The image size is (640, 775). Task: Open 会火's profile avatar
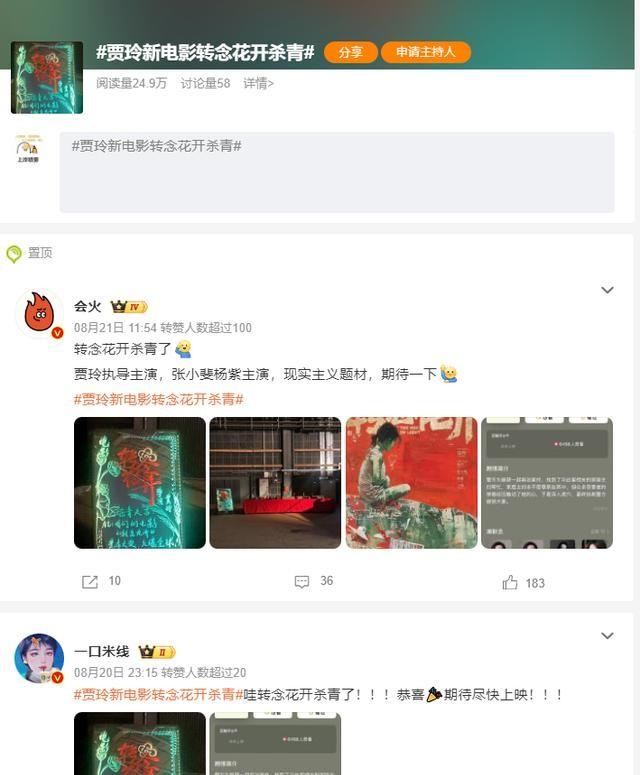(x=38, y=315)
